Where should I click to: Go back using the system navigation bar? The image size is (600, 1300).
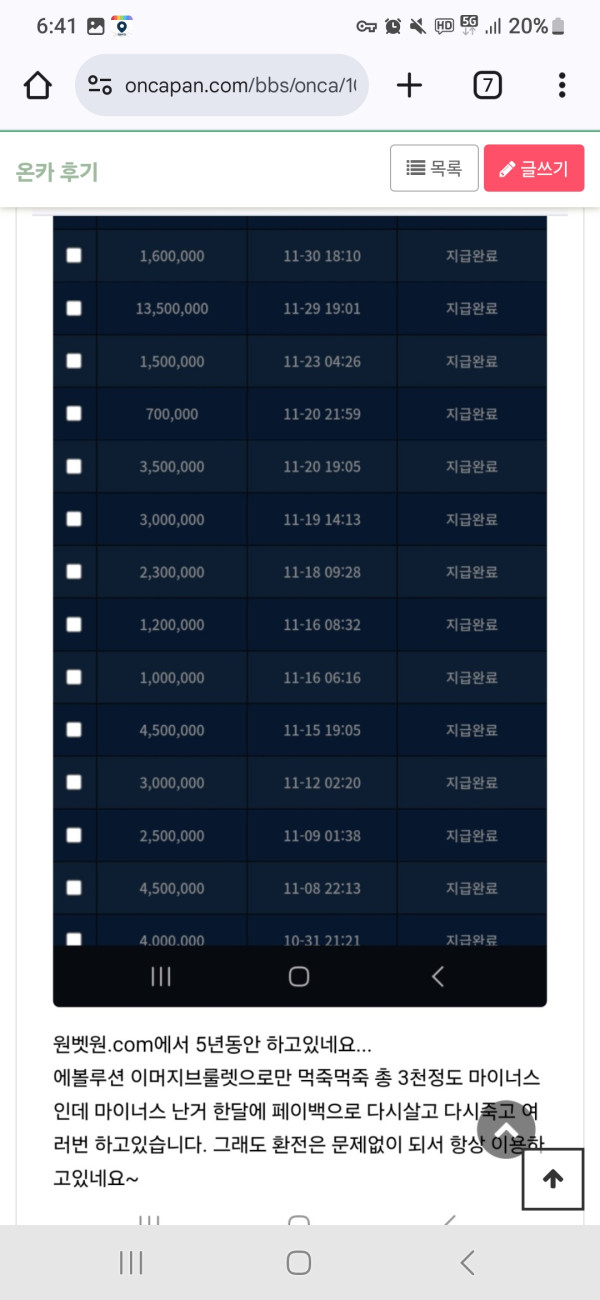[466, 1263]
